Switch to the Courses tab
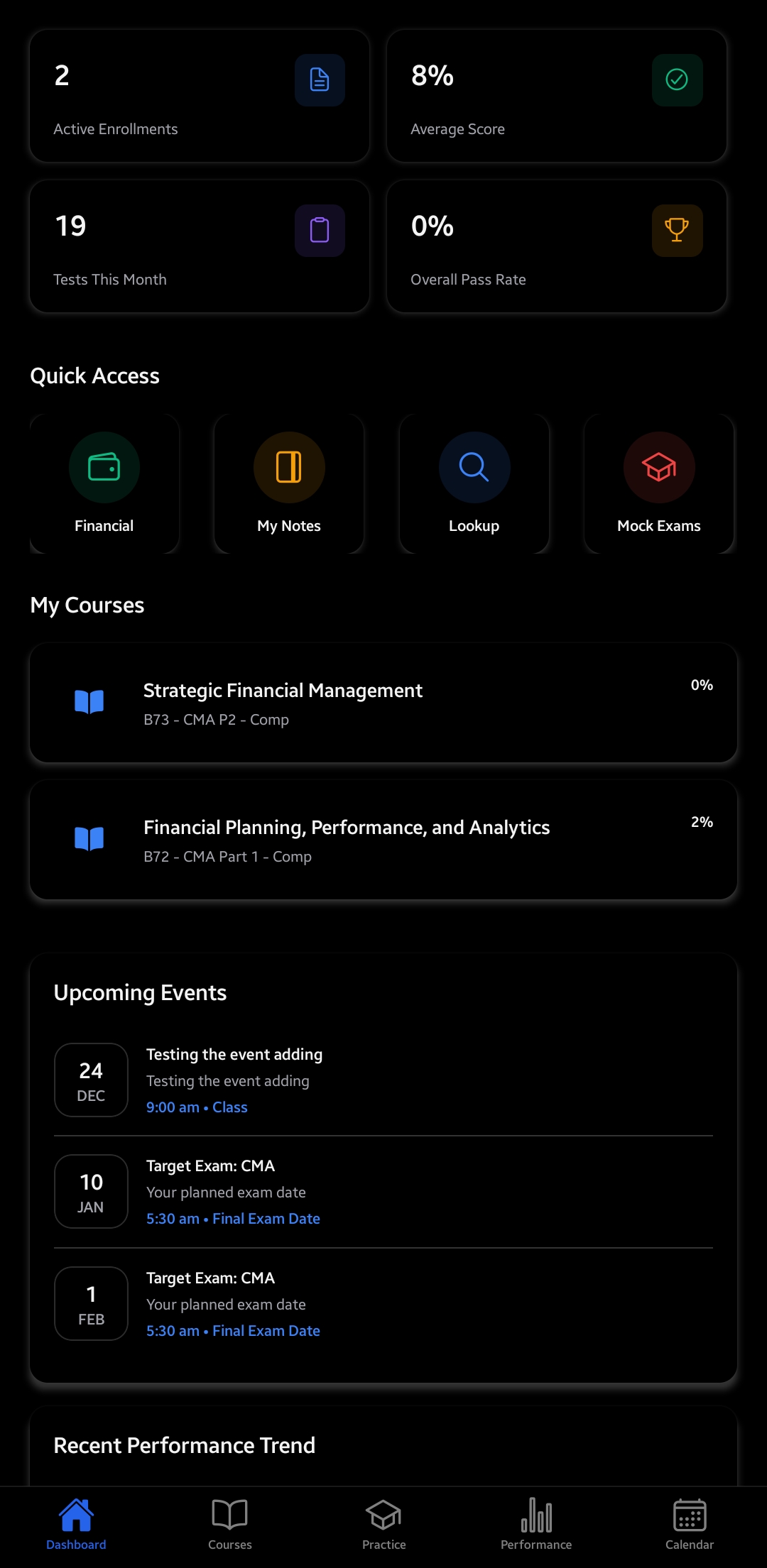The height and width of the screenshot is (1568, 767). (229, 1523)
